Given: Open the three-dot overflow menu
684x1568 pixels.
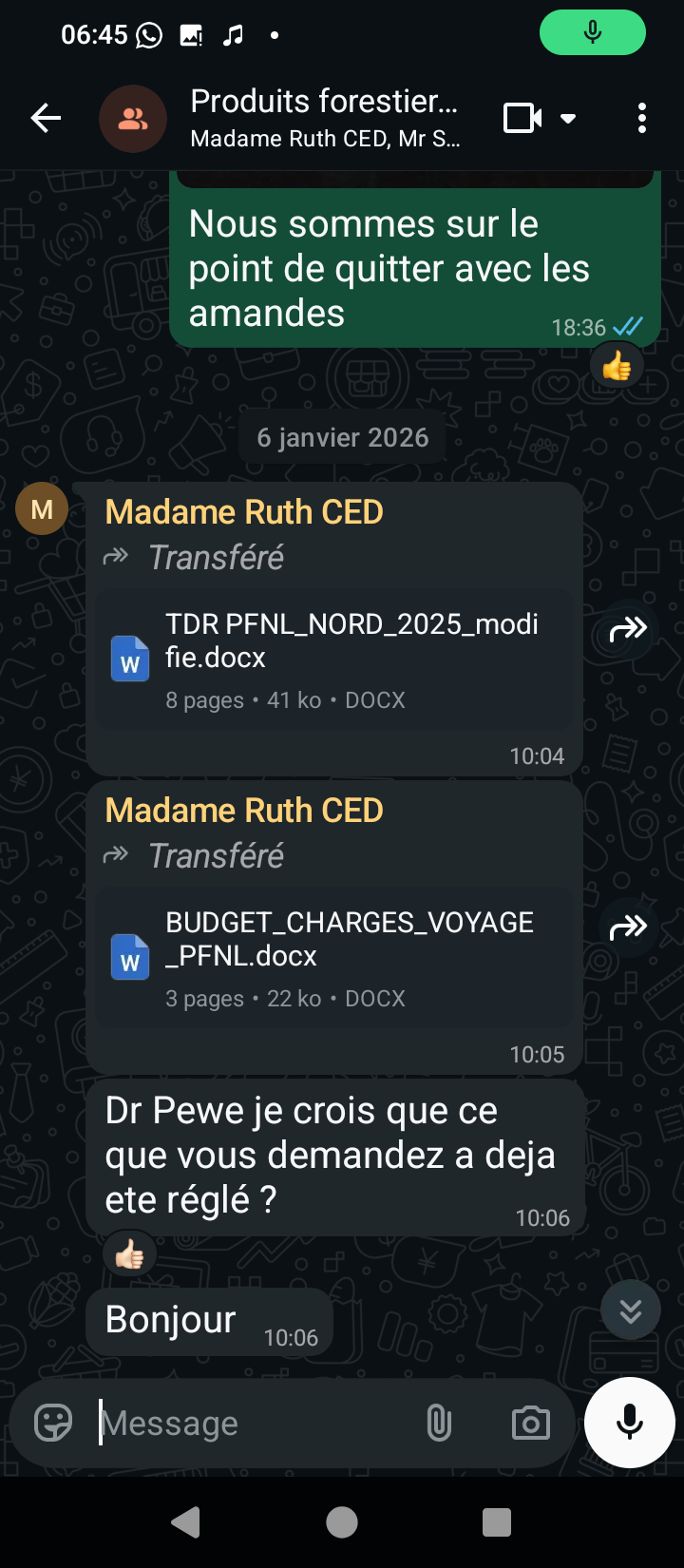Looking at the screenshot, I should (642, 119).
